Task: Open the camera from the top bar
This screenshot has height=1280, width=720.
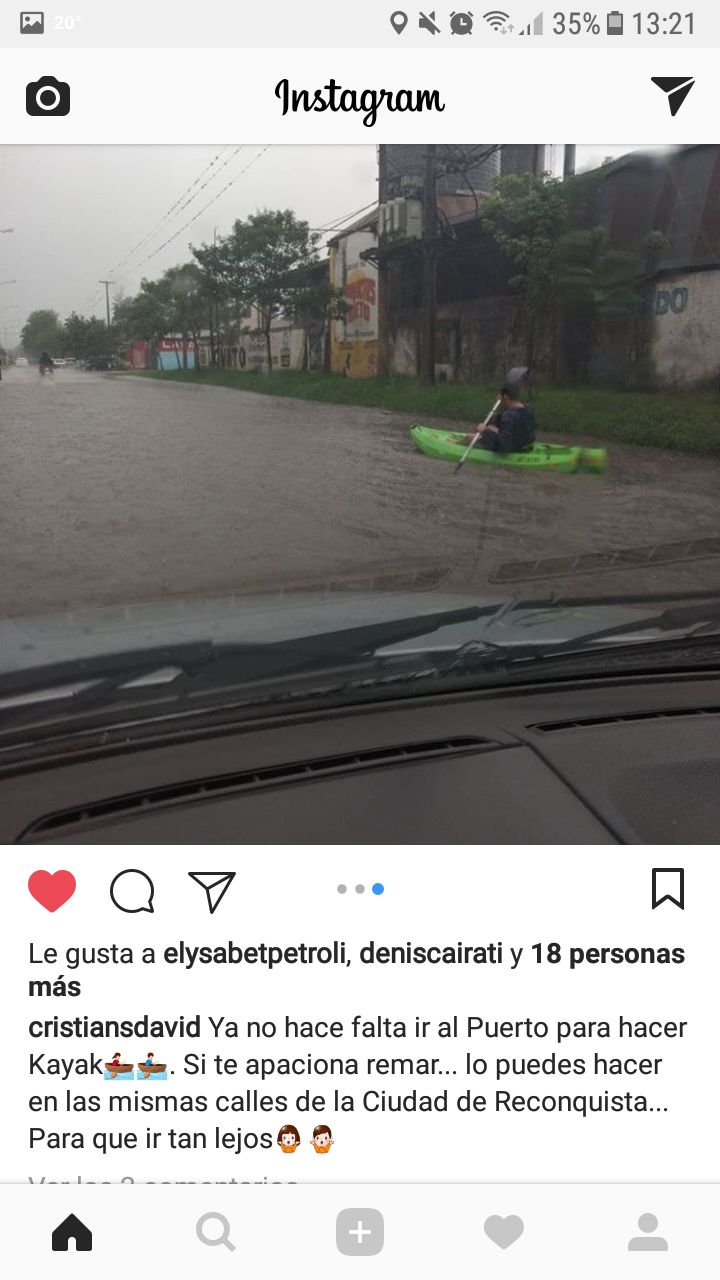Action: tap(48, 97)
